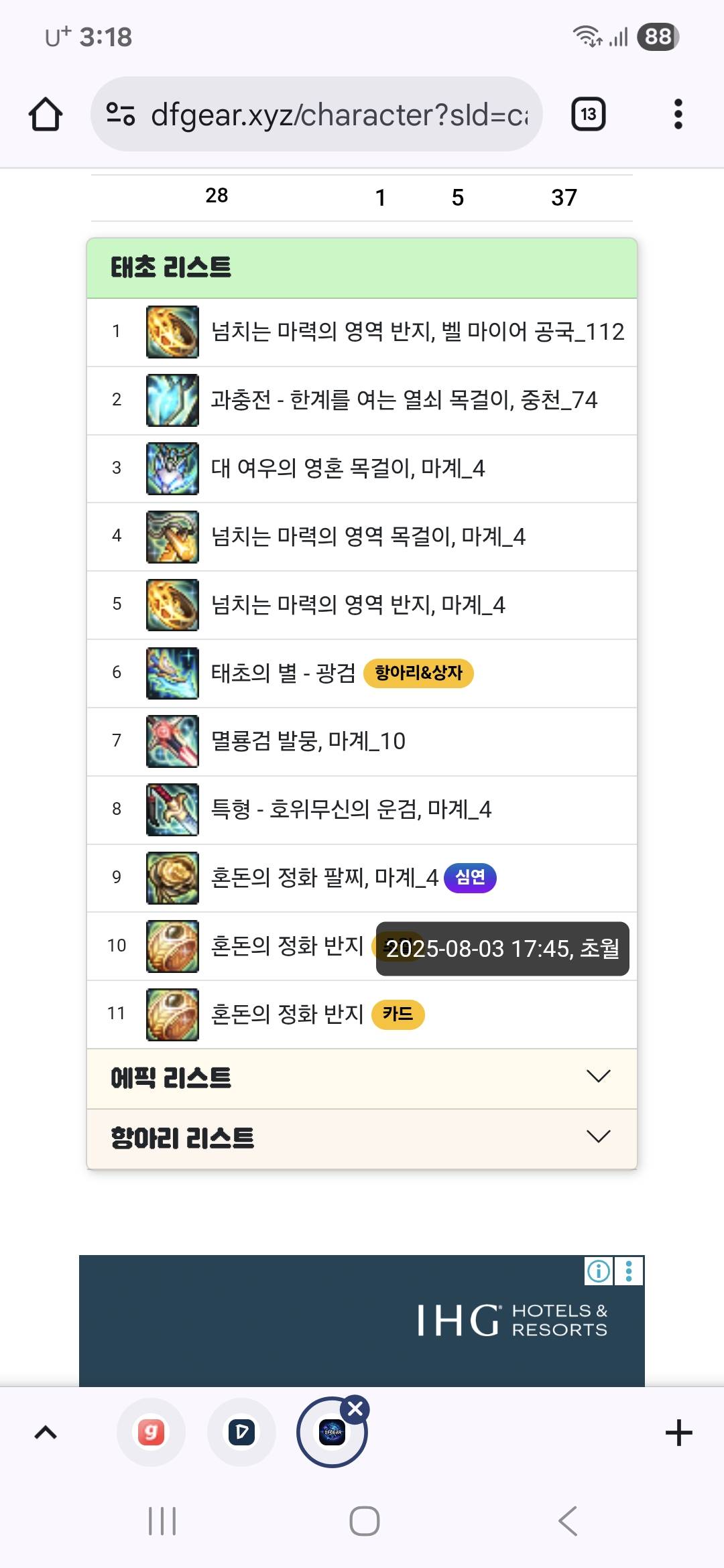Screen dimensions: 724x1568
Task: Go back with system back button
Action: click(x=568, y=1520)
